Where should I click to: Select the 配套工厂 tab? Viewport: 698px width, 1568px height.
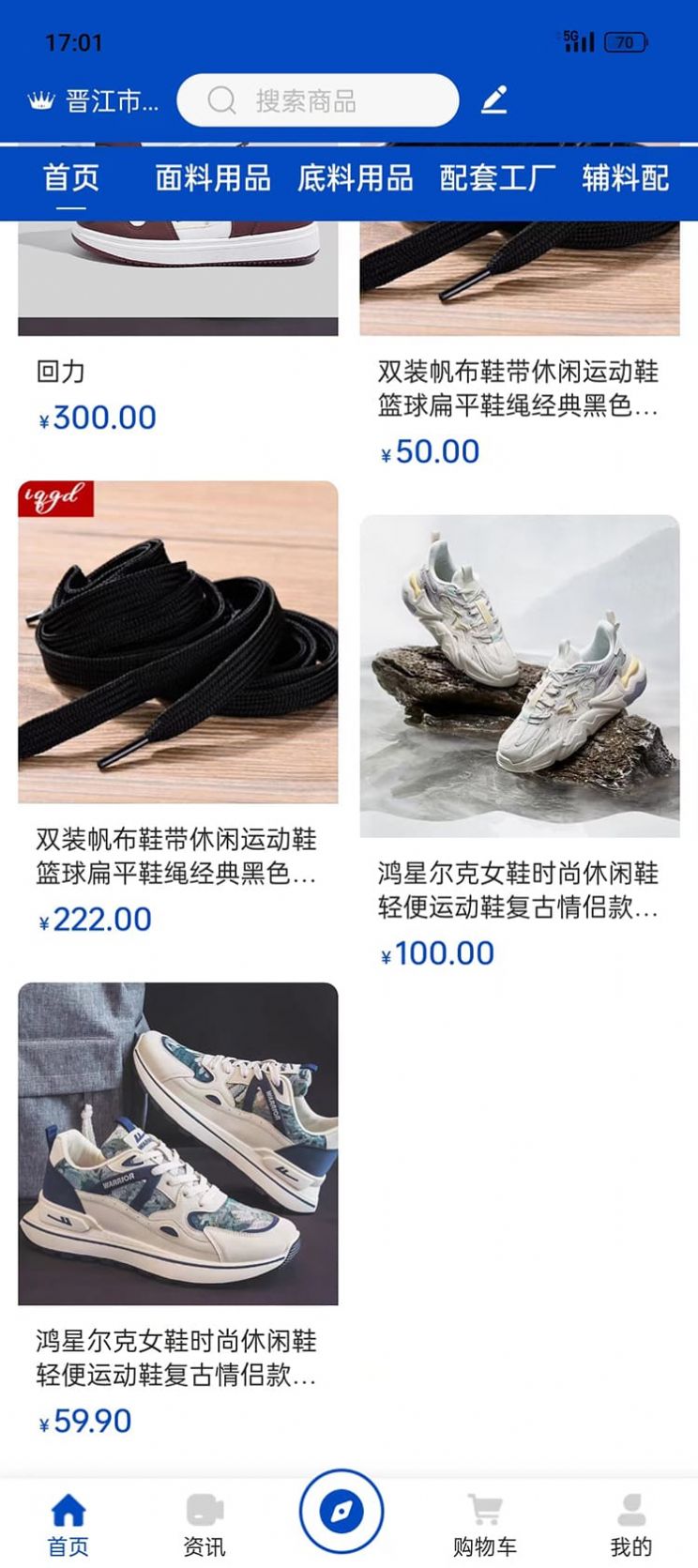(497, 177)
